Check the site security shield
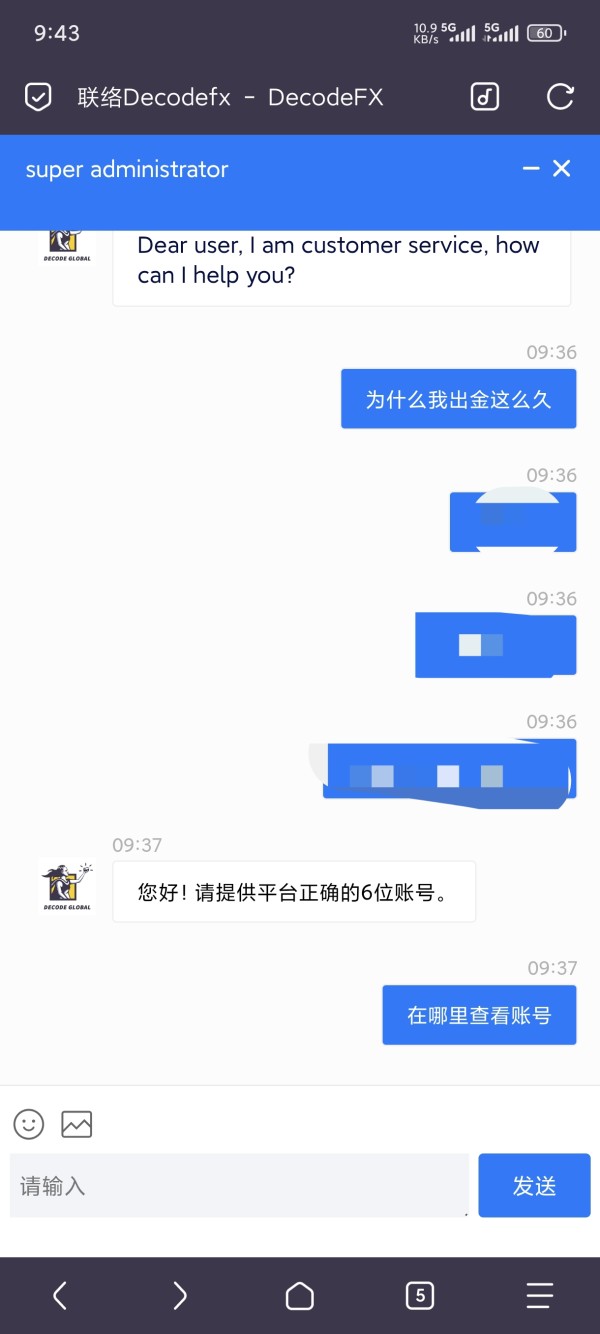The image size is (600, 1334). point(38,97)
